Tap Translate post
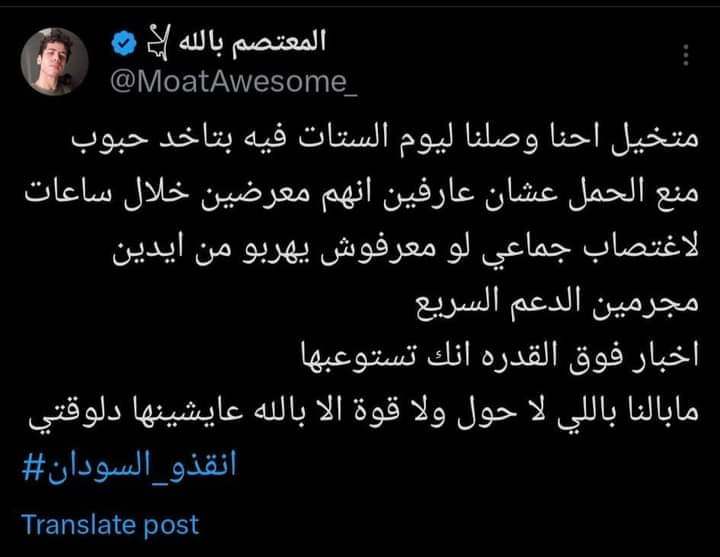 coord(109,524)
